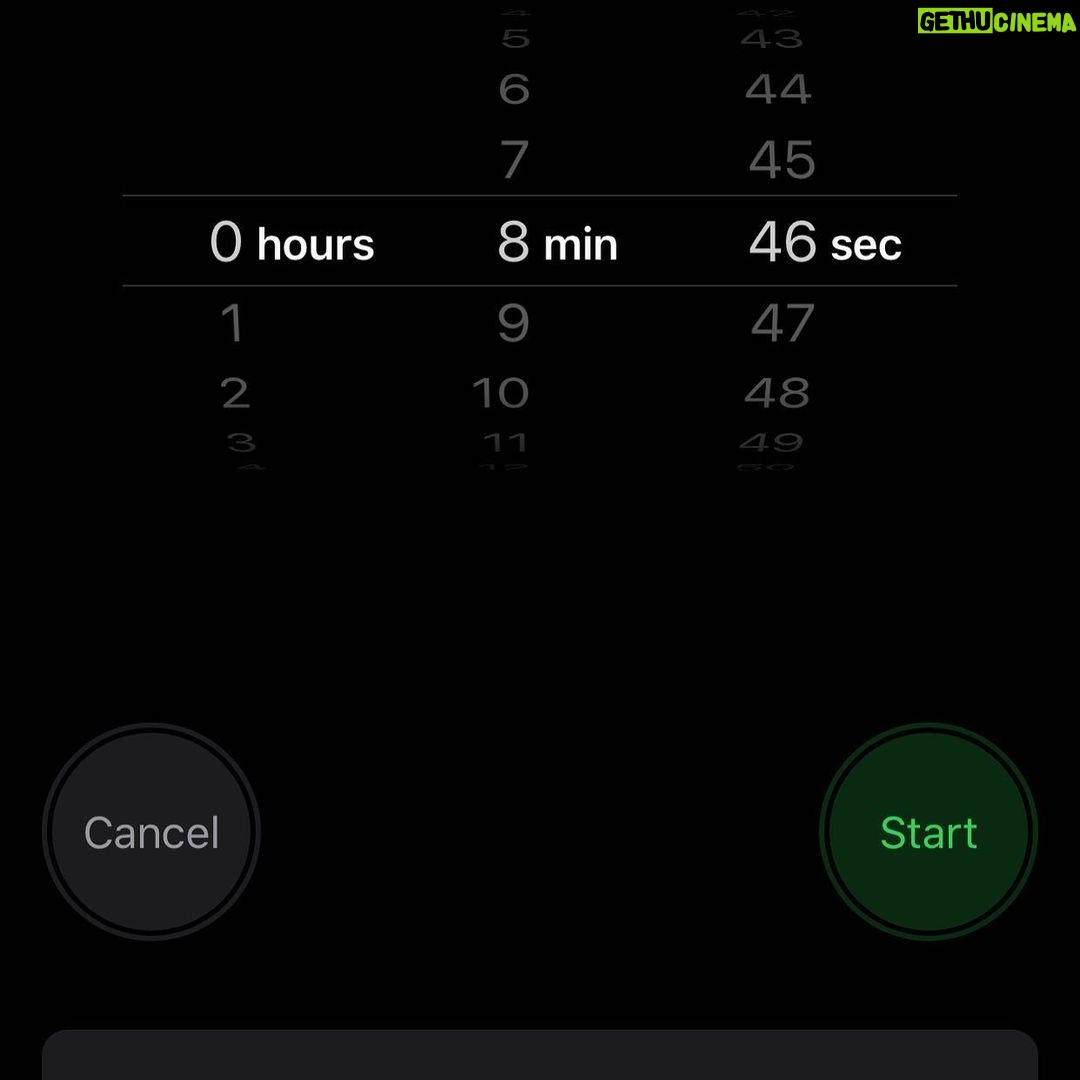Image resolution: width=1080 pixels, height=1080 pixels.
Task: Tap the Cancel button
Action: point(151,832)
